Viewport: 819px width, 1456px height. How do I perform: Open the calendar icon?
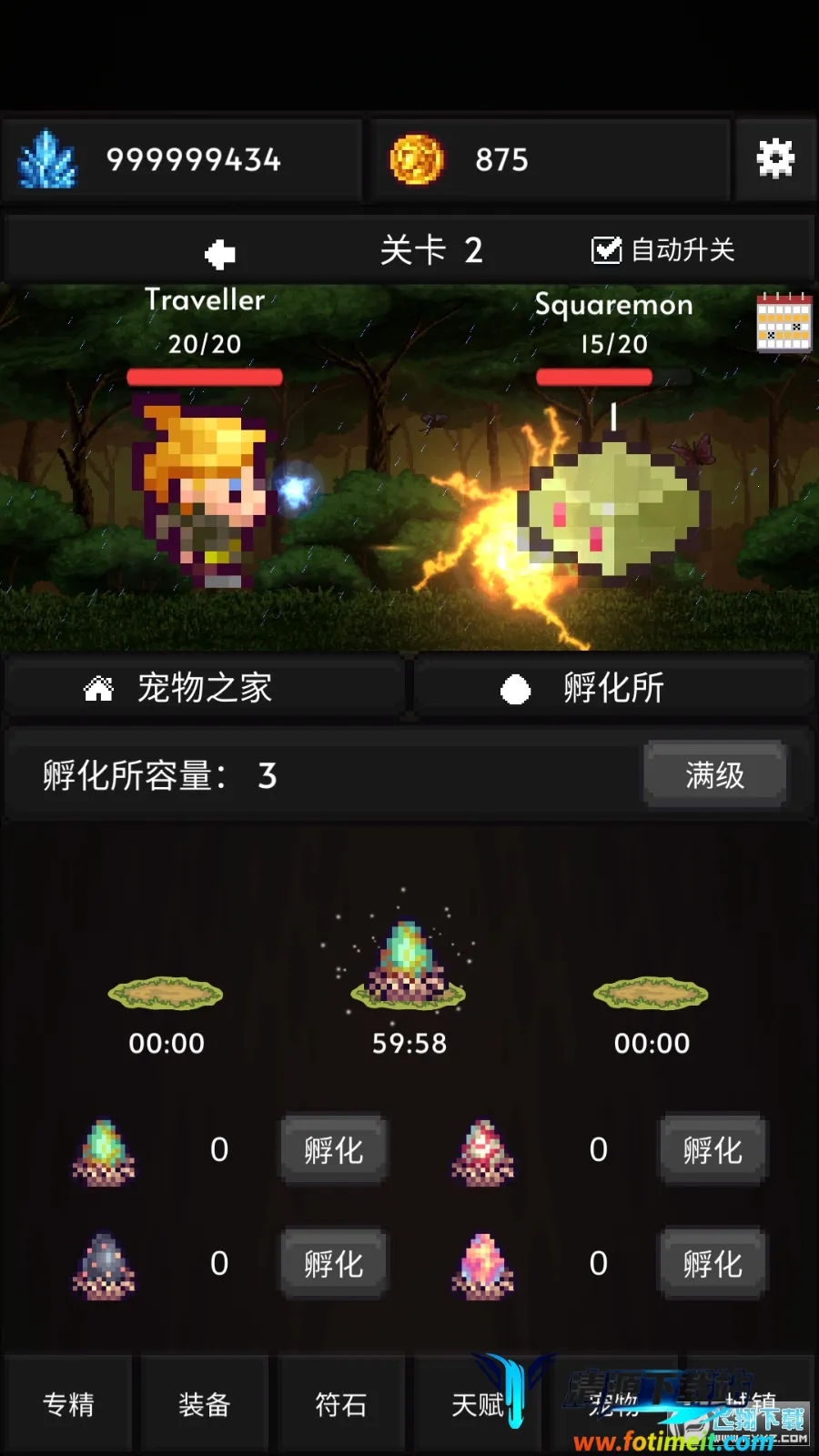click(784, 322)
